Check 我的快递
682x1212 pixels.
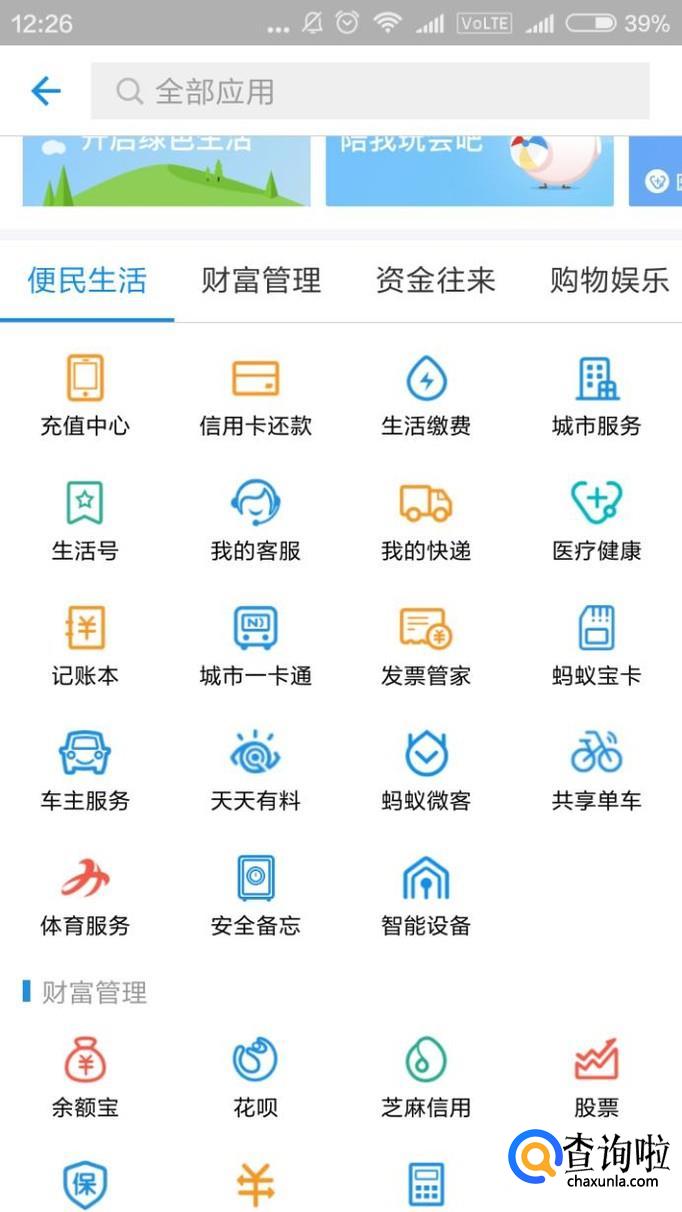pos(426,520)
